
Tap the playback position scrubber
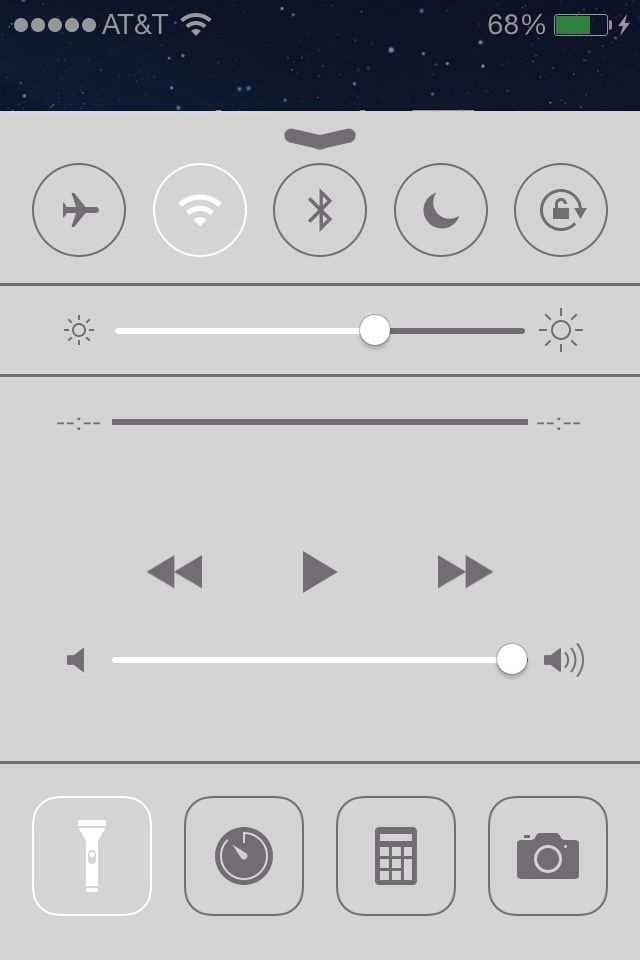click(320, 422)
